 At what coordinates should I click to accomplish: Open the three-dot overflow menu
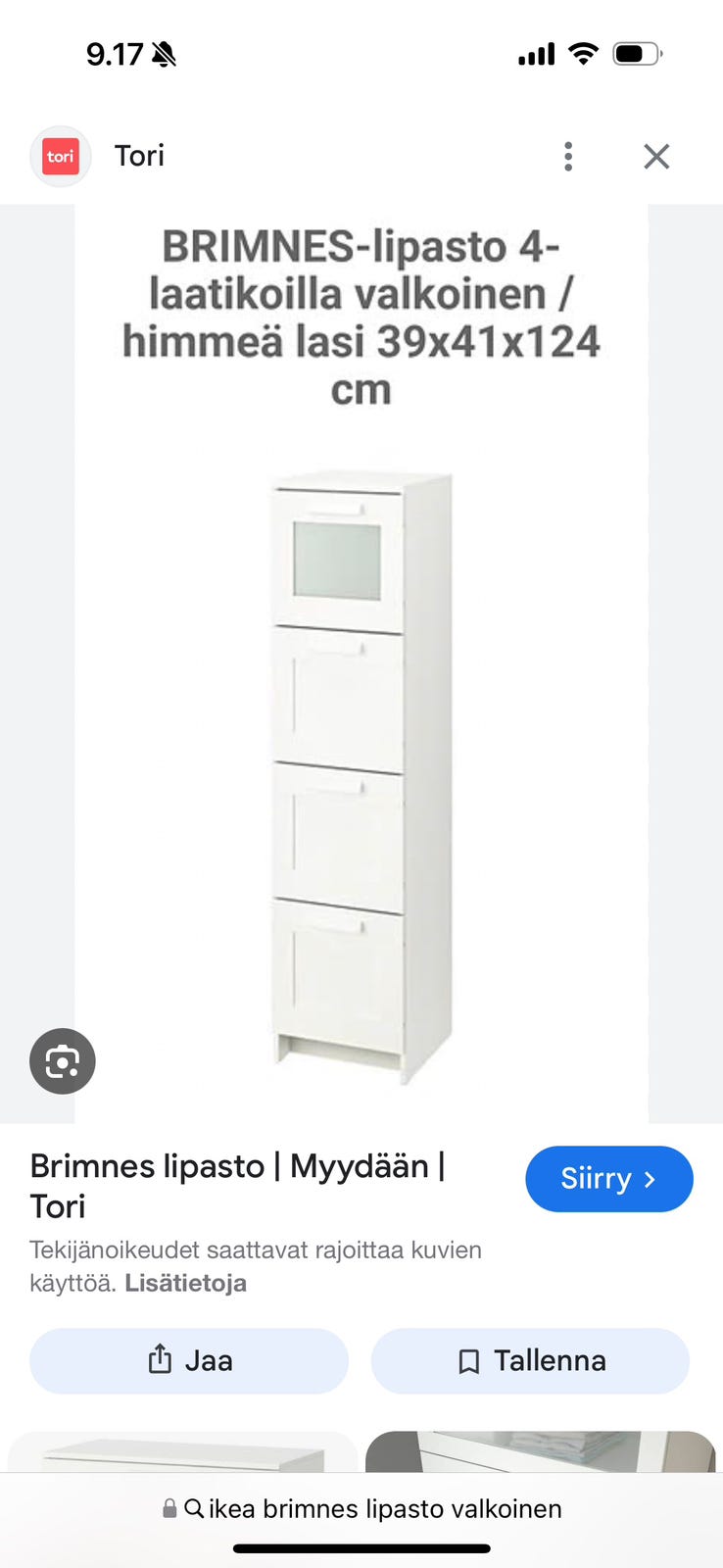pos(568,157)
